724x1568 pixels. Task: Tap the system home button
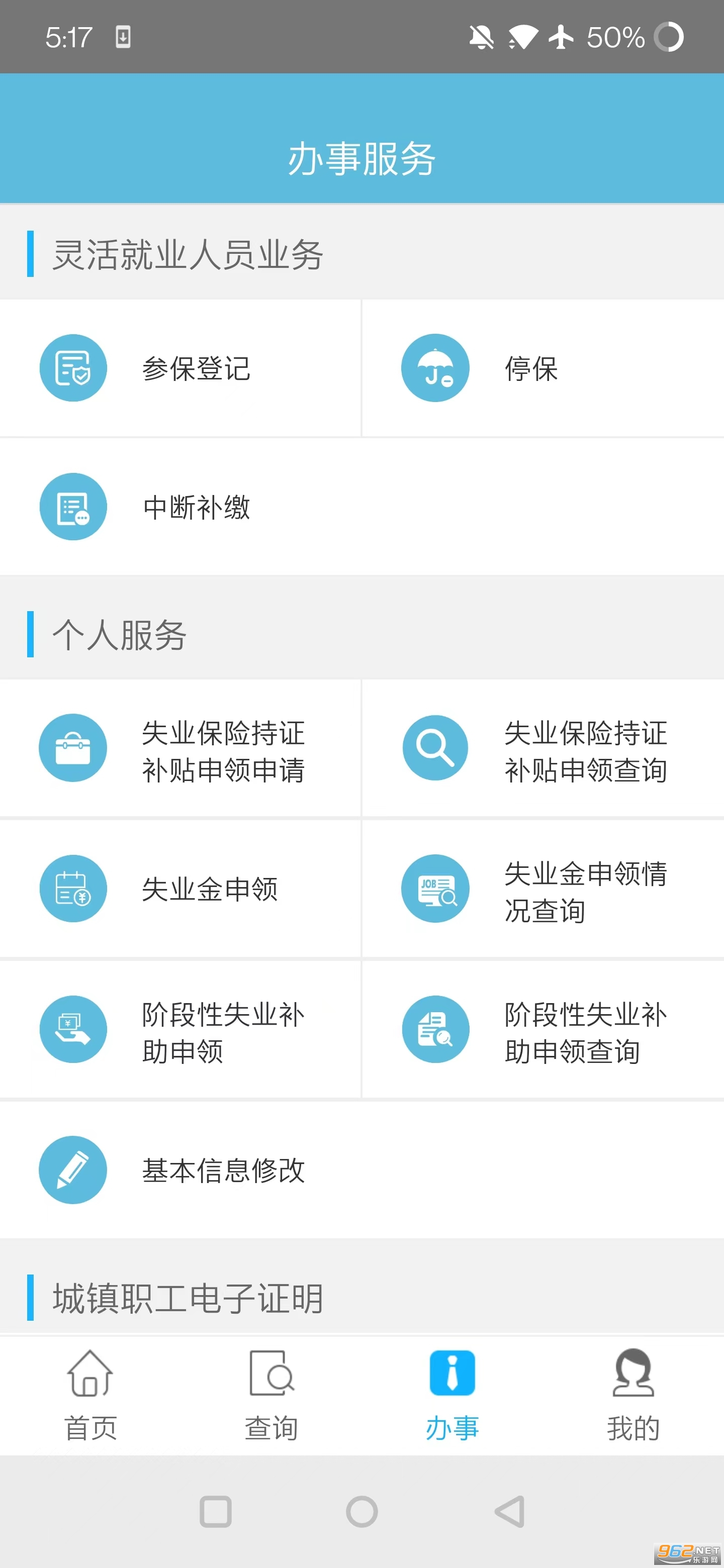click(x=361, y=1511)
